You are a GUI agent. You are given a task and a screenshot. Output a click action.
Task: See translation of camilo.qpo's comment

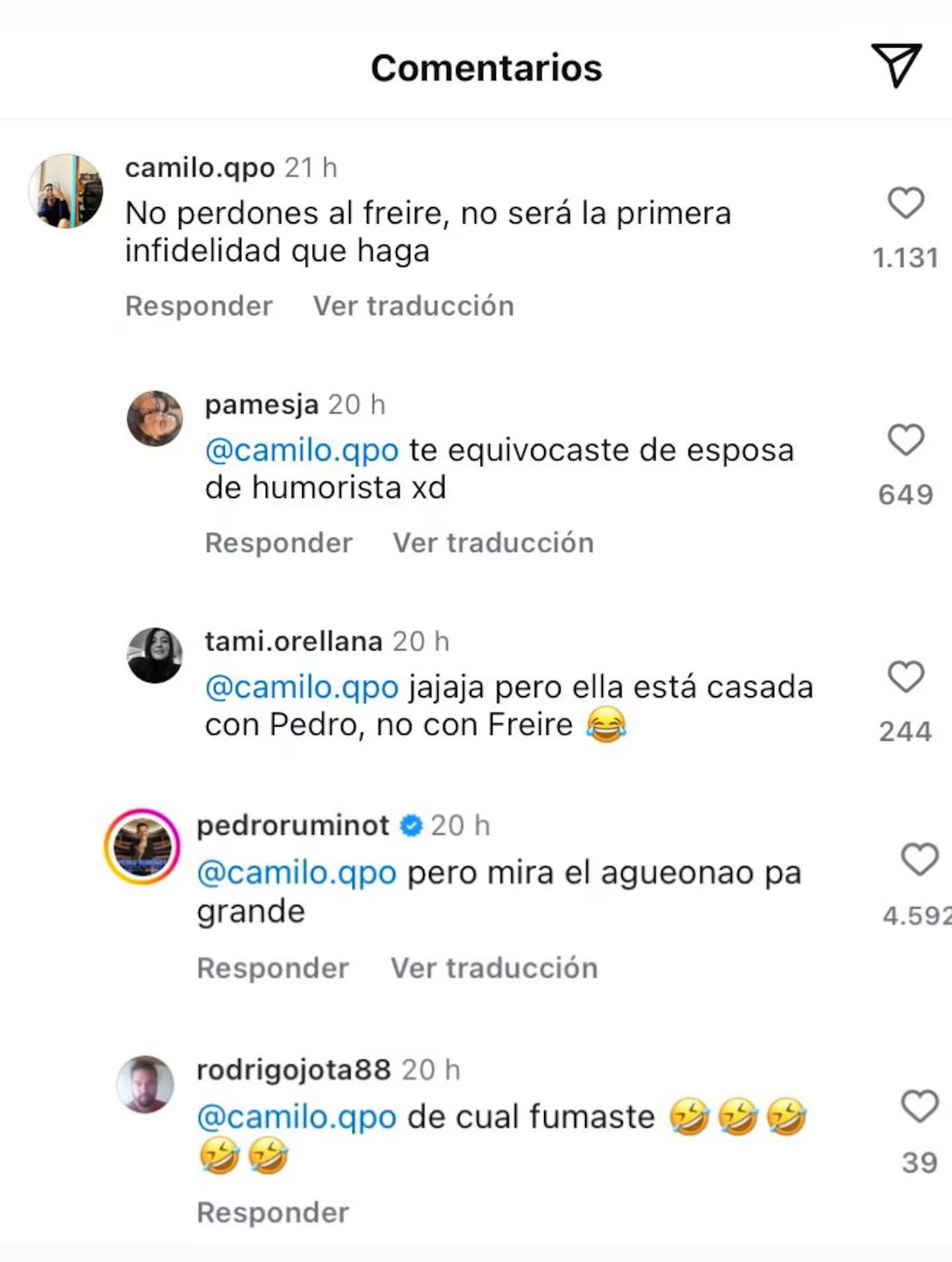pos(413,306)
